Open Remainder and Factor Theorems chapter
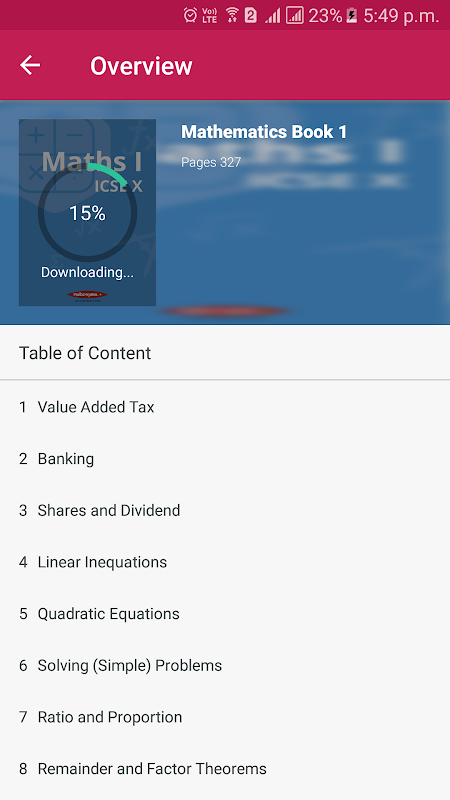Screen dimensions: 450x800 point(225,769)
